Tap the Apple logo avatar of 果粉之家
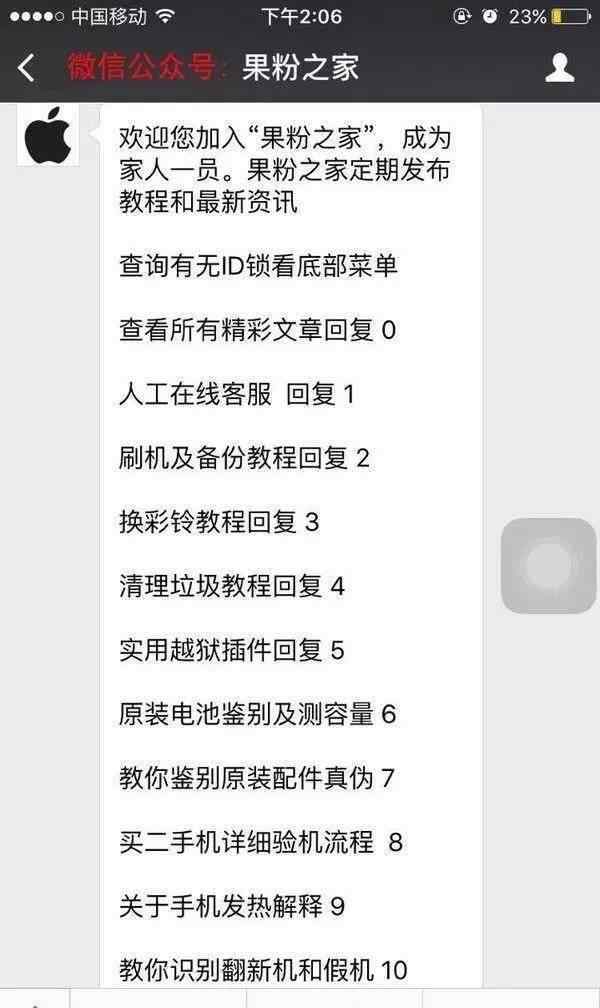The width and height of the screenshot is (600, 1008). [48, 136]
